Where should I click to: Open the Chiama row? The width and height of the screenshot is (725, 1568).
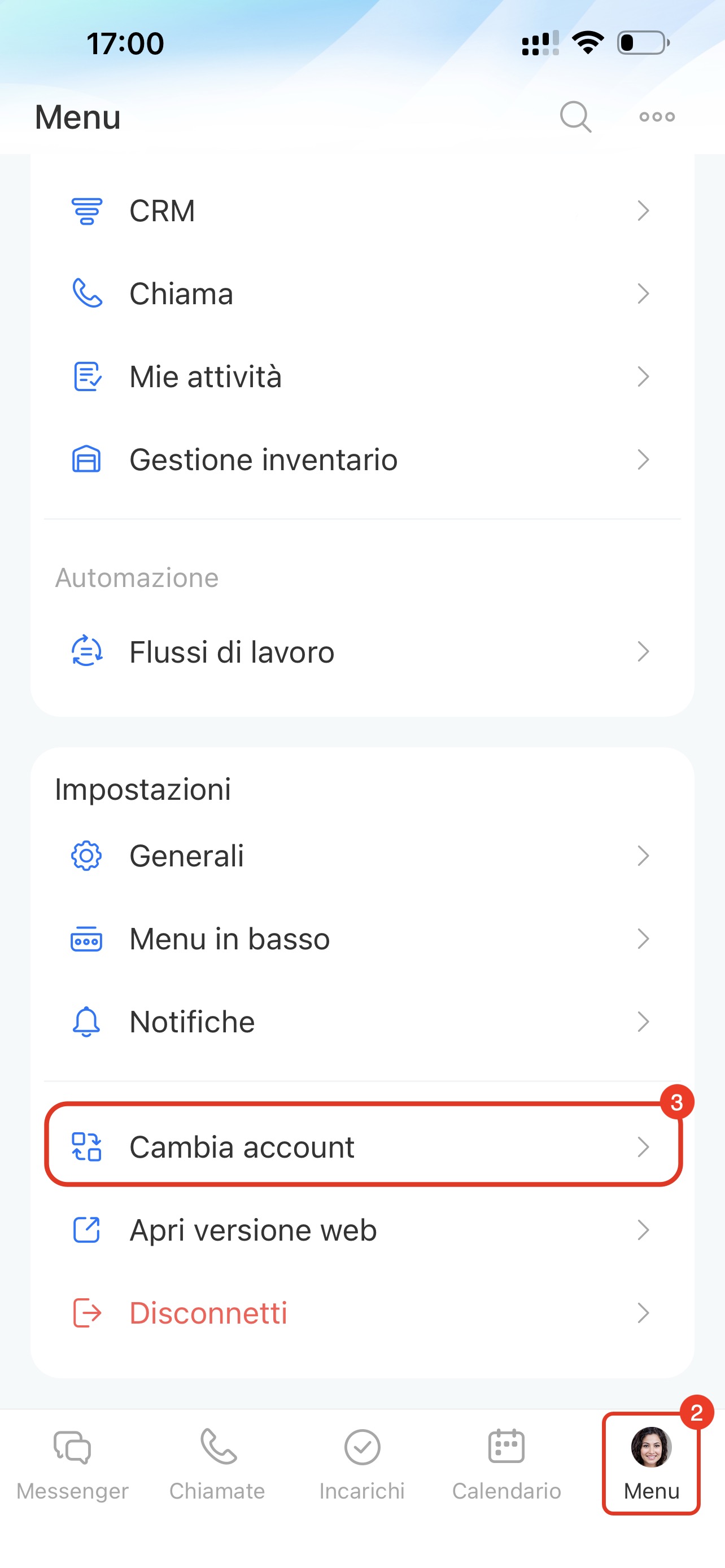point(361,294)
